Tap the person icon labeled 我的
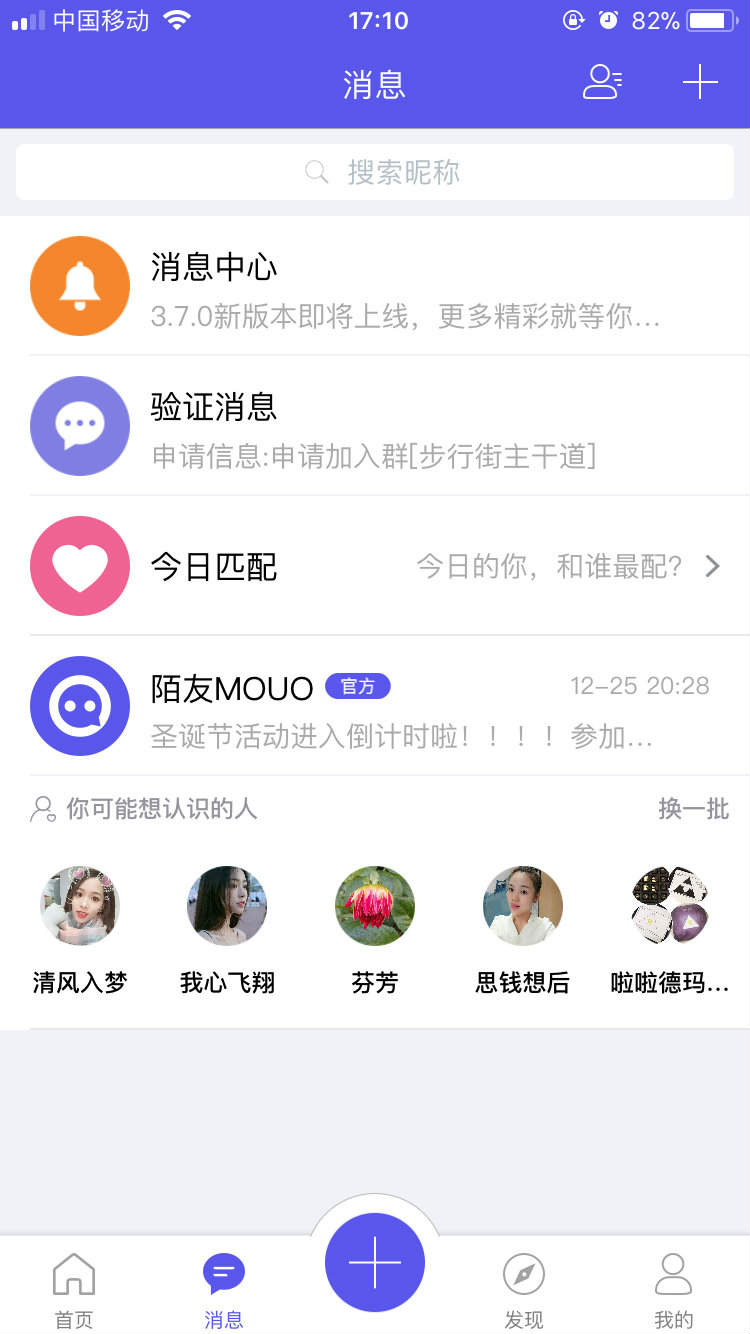This screenshot has width=750, height=1334. pyautogui.click(x=674, y=1272)
